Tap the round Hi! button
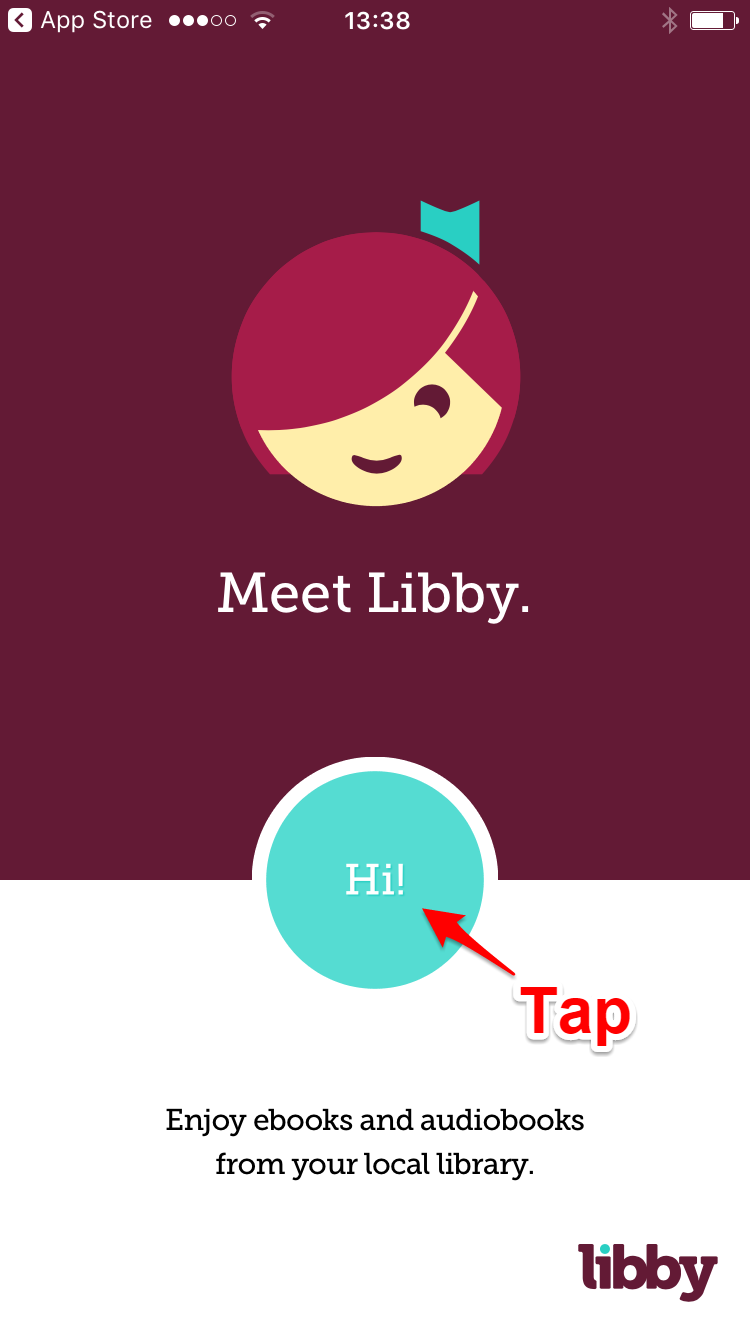The image size is (750, 1334). 375,879
